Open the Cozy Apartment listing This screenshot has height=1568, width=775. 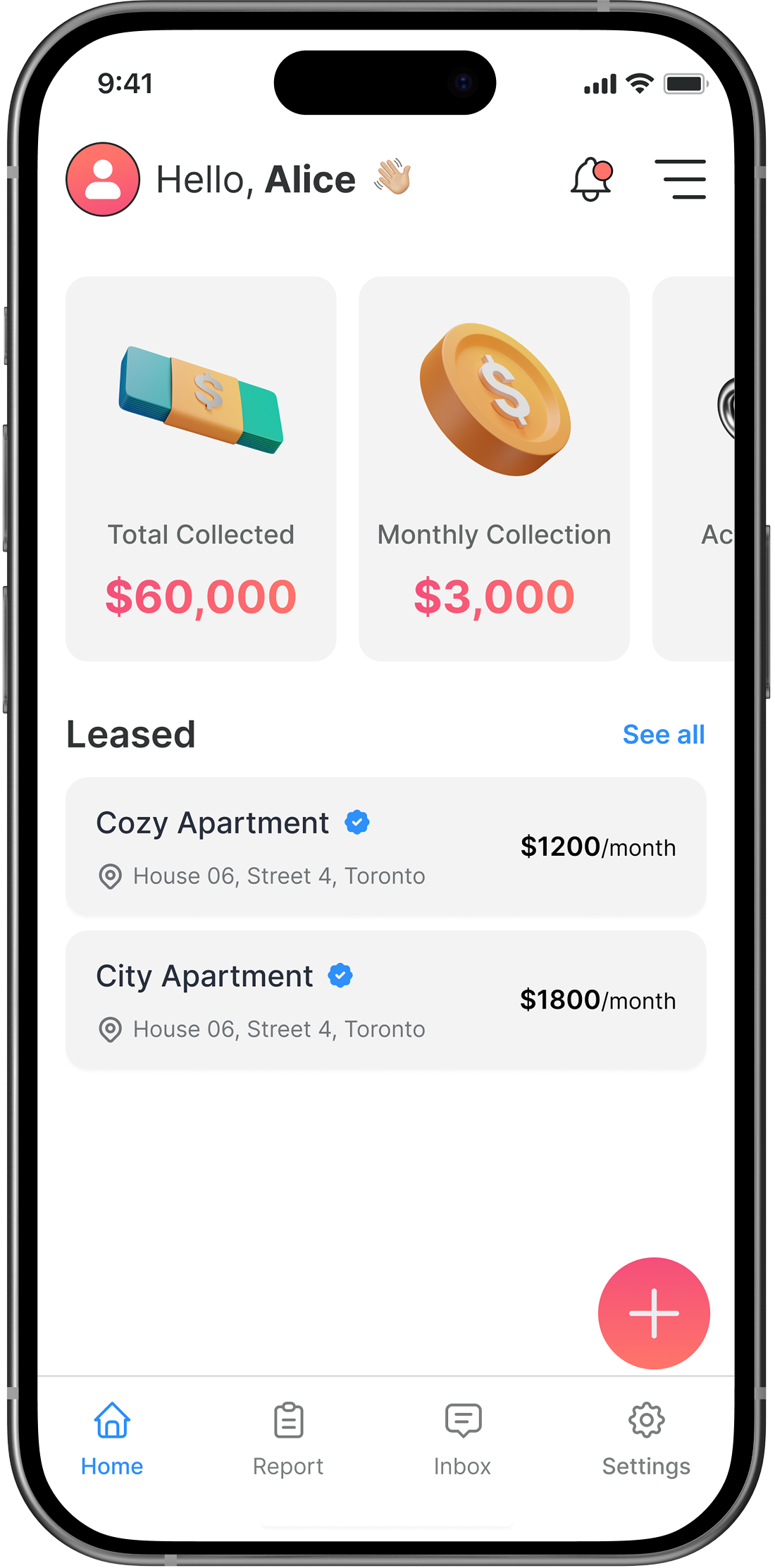tap(385, 847)
